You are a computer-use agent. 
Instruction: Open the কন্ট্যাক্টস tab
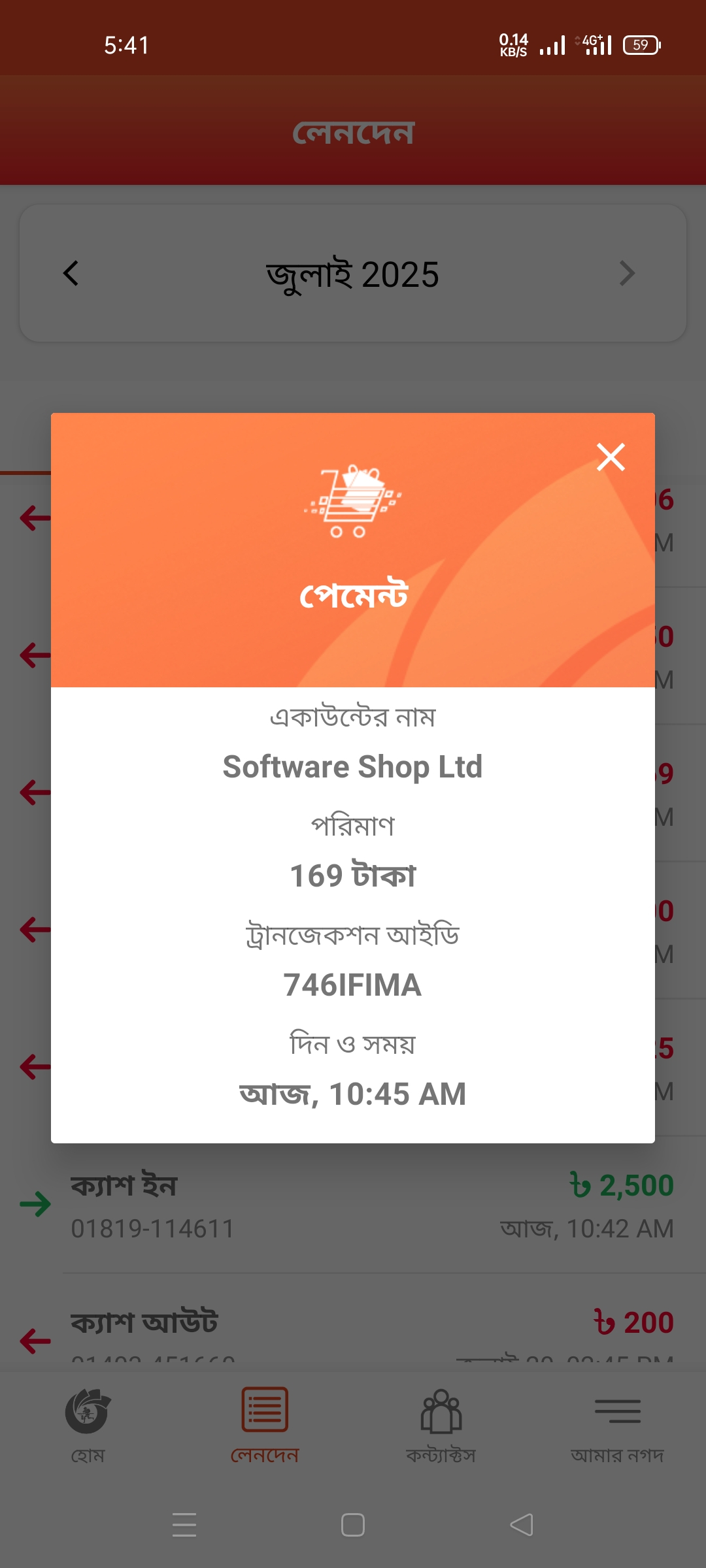(x=441, y=1426)
